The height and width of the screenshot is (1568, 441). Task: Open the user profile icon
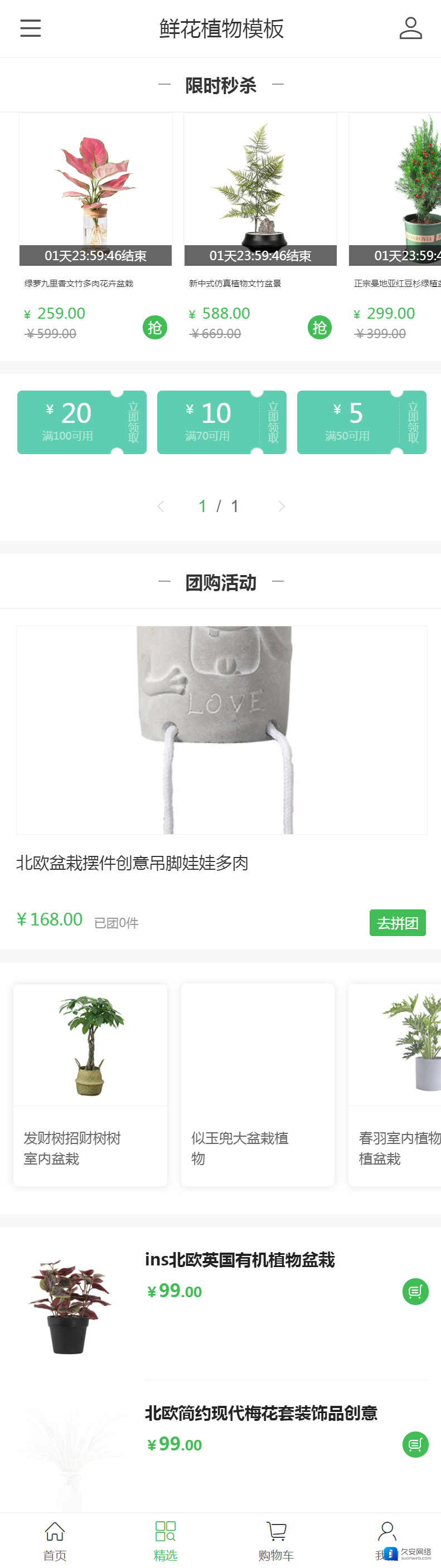(x=410, y=28)
